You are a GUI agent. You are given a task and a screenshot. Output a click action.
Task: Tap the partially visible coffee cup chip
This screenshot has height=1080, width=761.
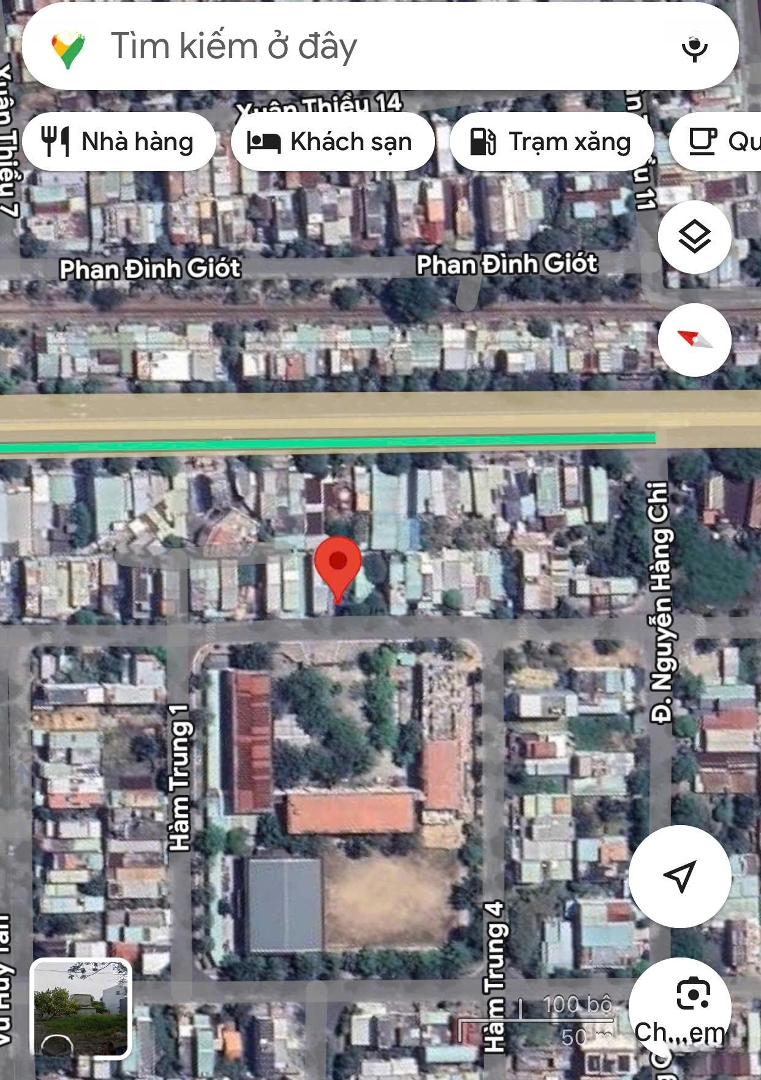(x=723, y=142)
